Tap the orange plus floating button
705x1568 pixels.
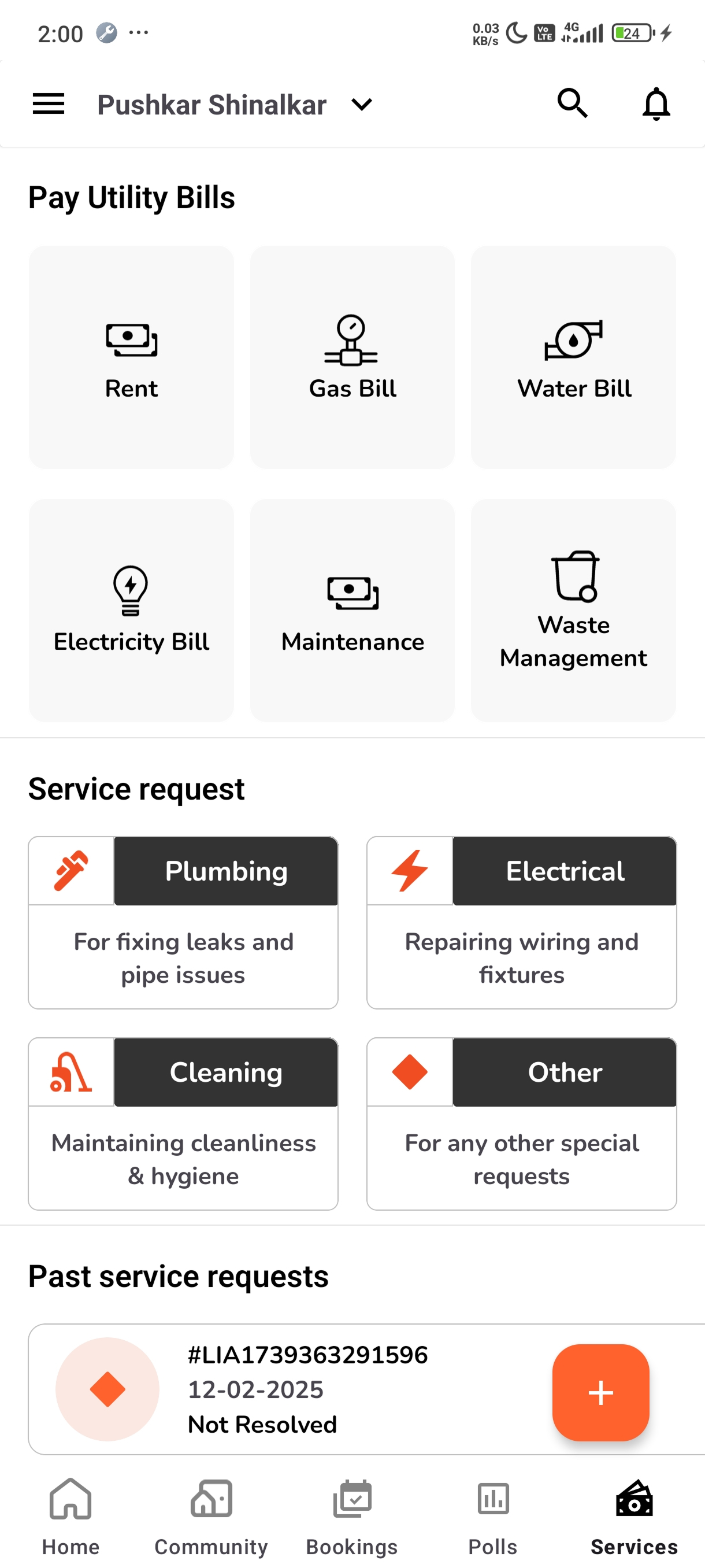600,1393
